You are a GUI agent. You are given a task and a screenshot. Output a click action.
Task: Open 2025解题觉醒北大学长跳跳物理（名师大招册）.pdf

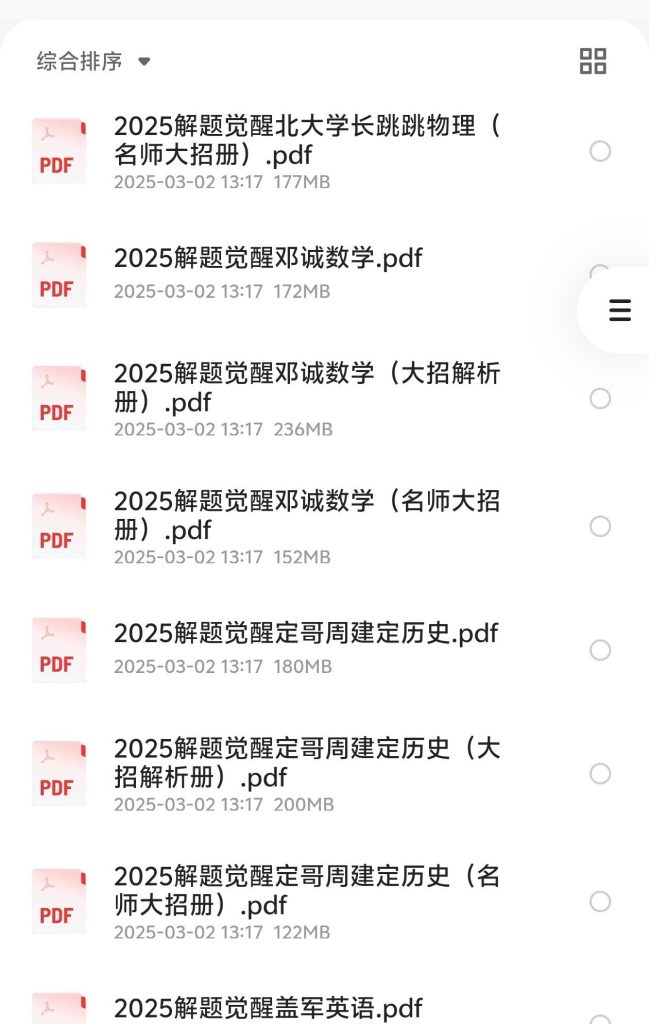306,141
